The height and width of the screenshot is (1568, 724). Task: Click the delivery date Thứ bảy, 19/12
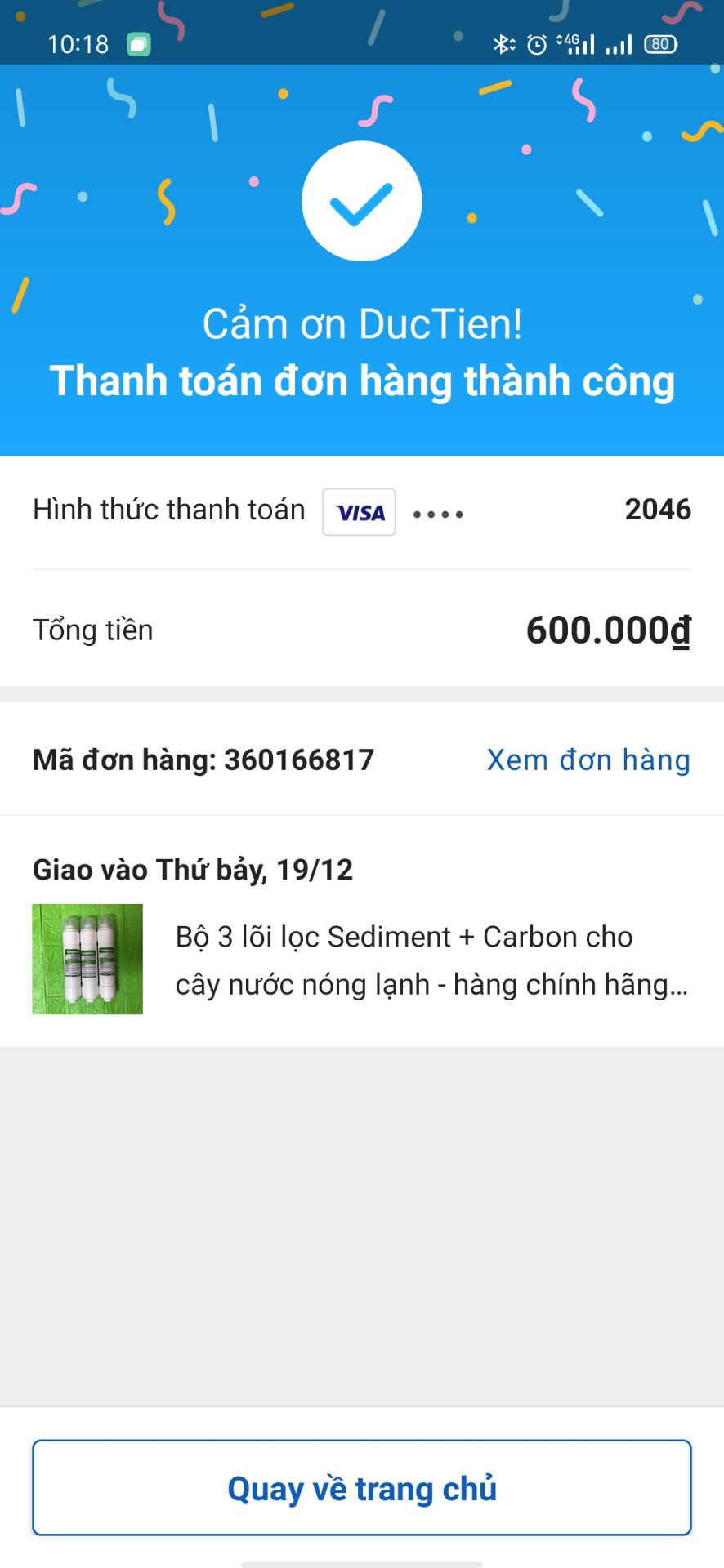click(x=192, y=870)
